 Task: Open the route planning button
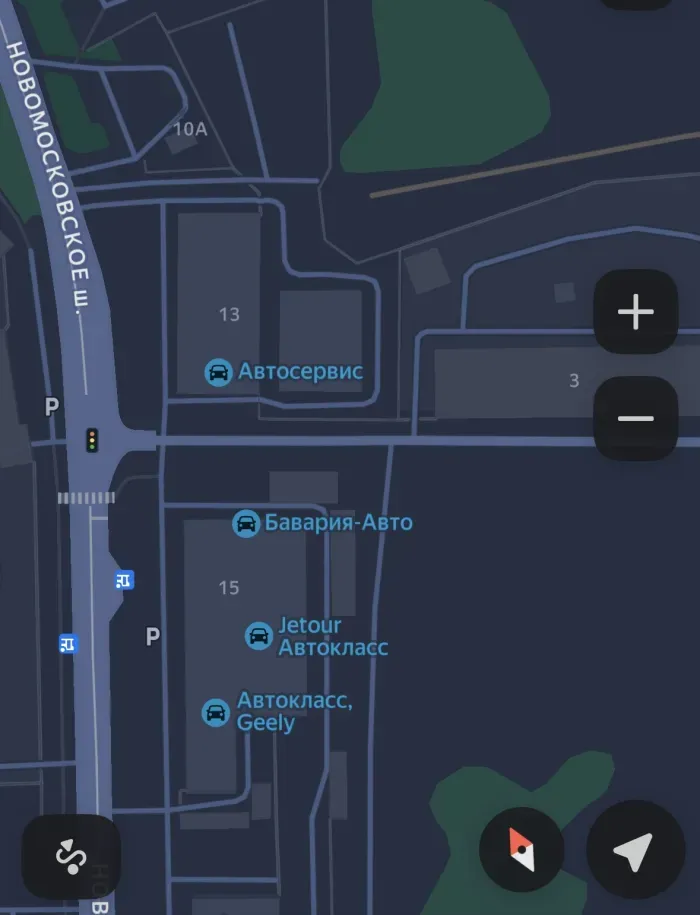(71, 856)
